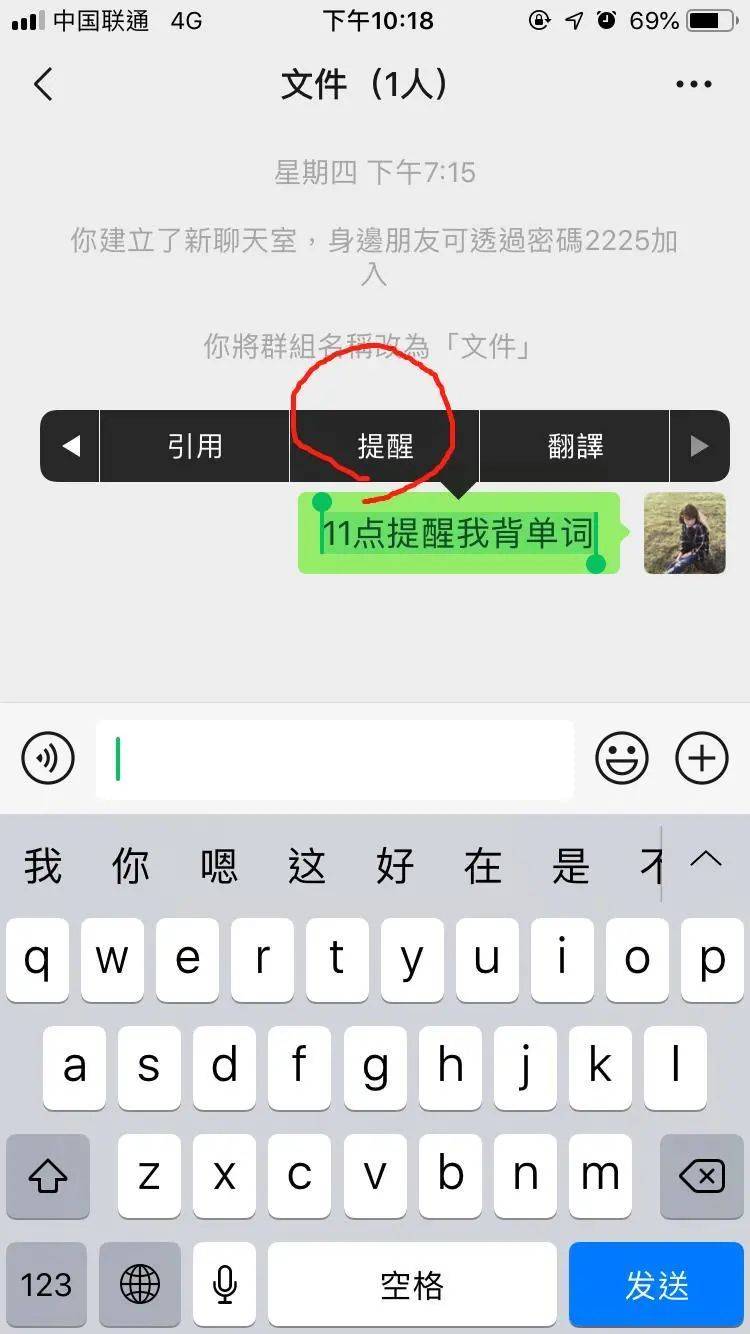
Task: Expand the keyboard candidate list
Action: [706, 860]
